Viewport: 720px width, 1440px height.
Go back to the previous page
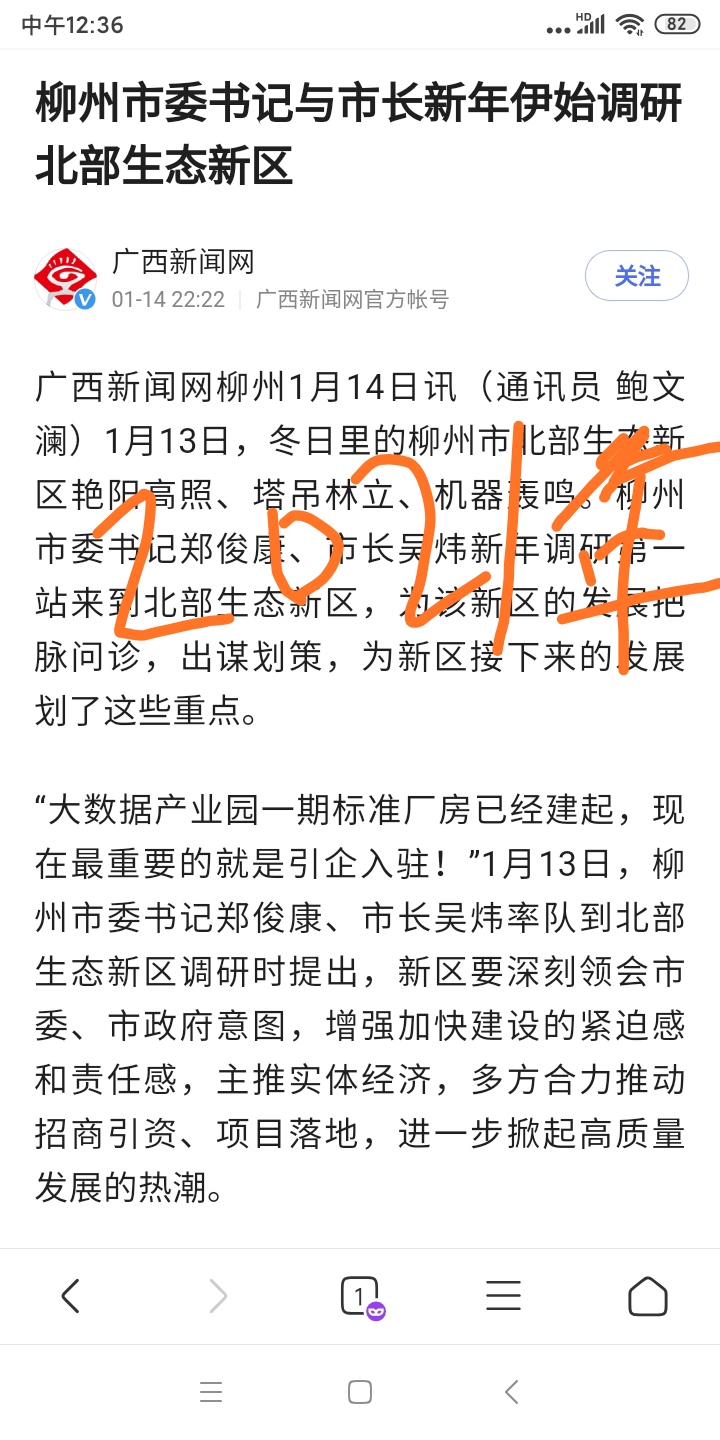pos(71,1296)
